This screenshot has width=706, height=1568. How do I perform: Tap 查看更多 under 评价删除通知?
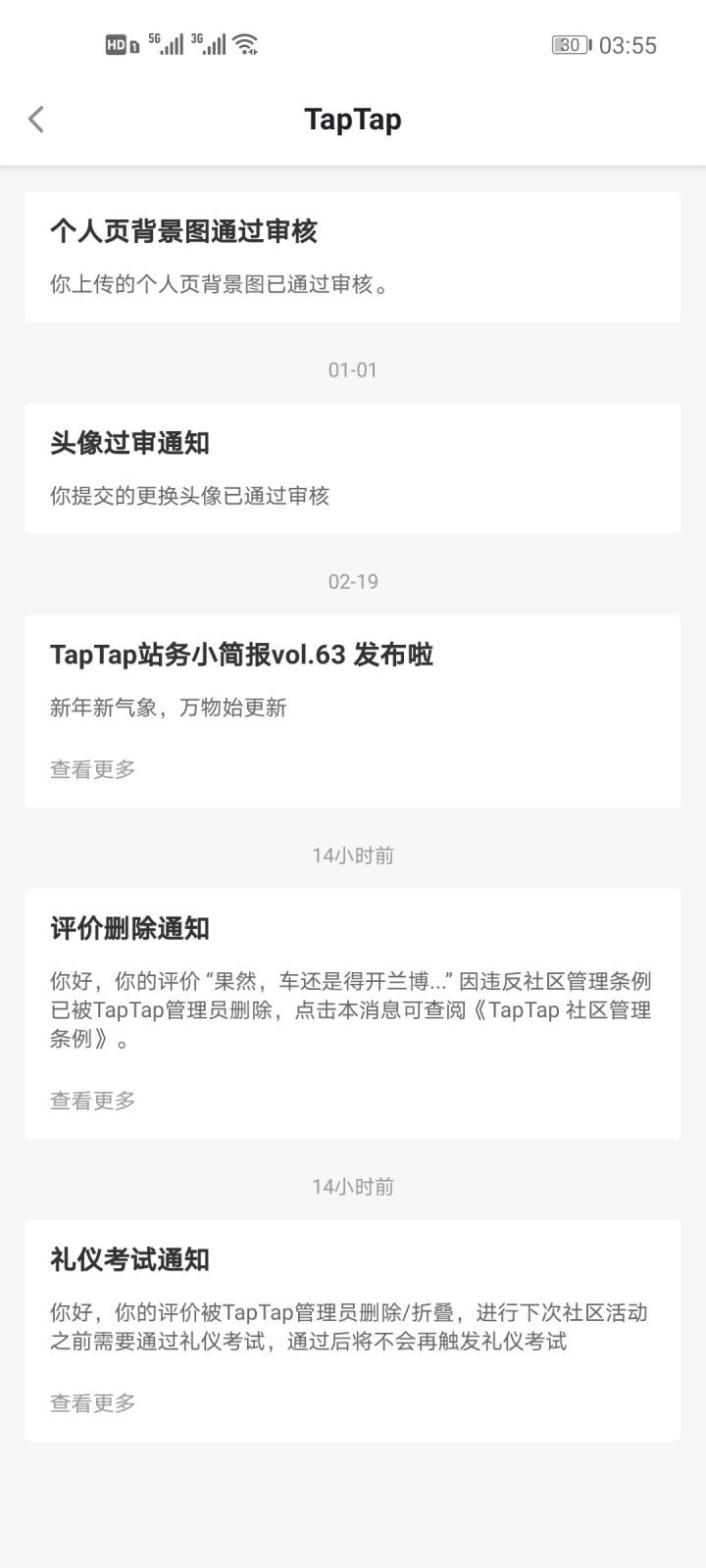point(93,1101)
